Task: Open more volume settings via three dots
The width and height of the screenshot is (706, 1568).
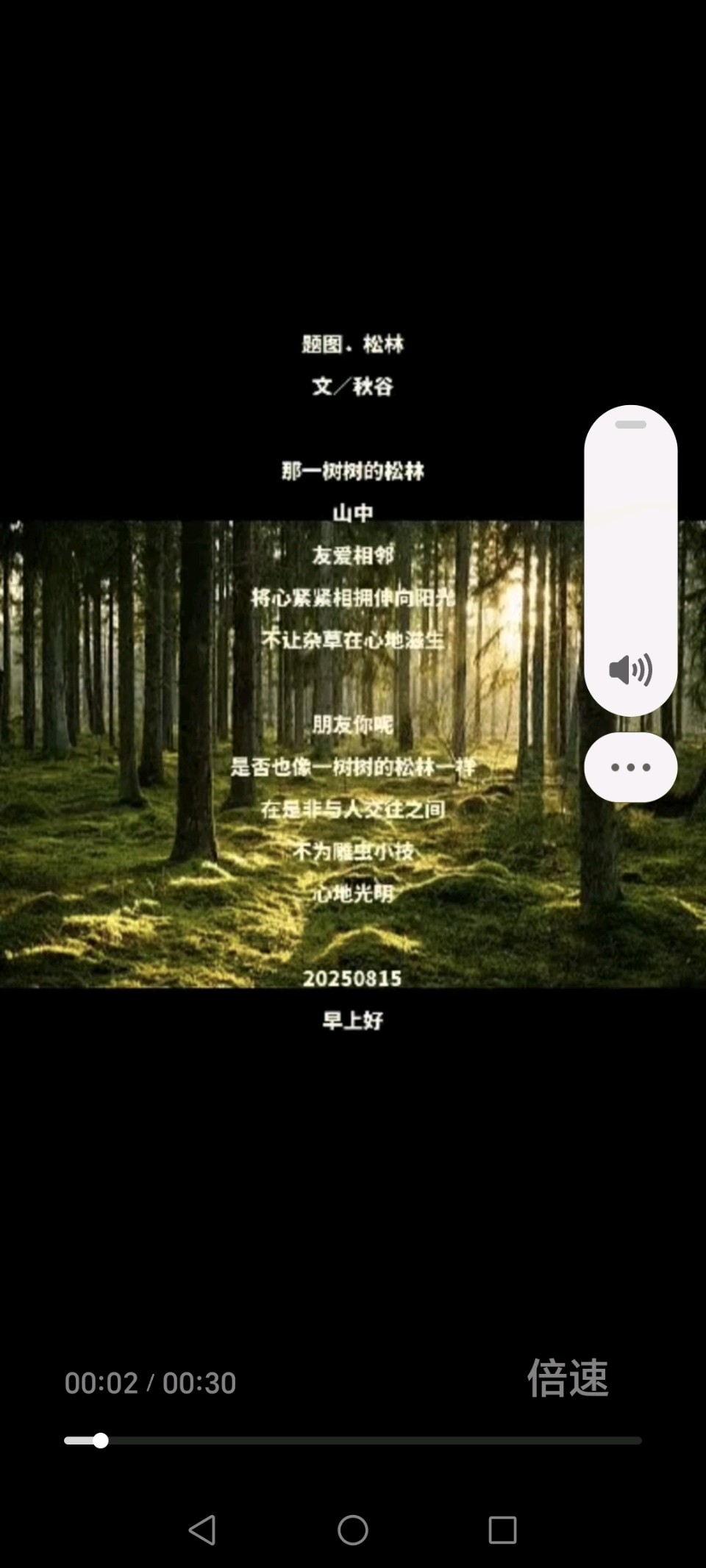Action: (x=630, y=767)
